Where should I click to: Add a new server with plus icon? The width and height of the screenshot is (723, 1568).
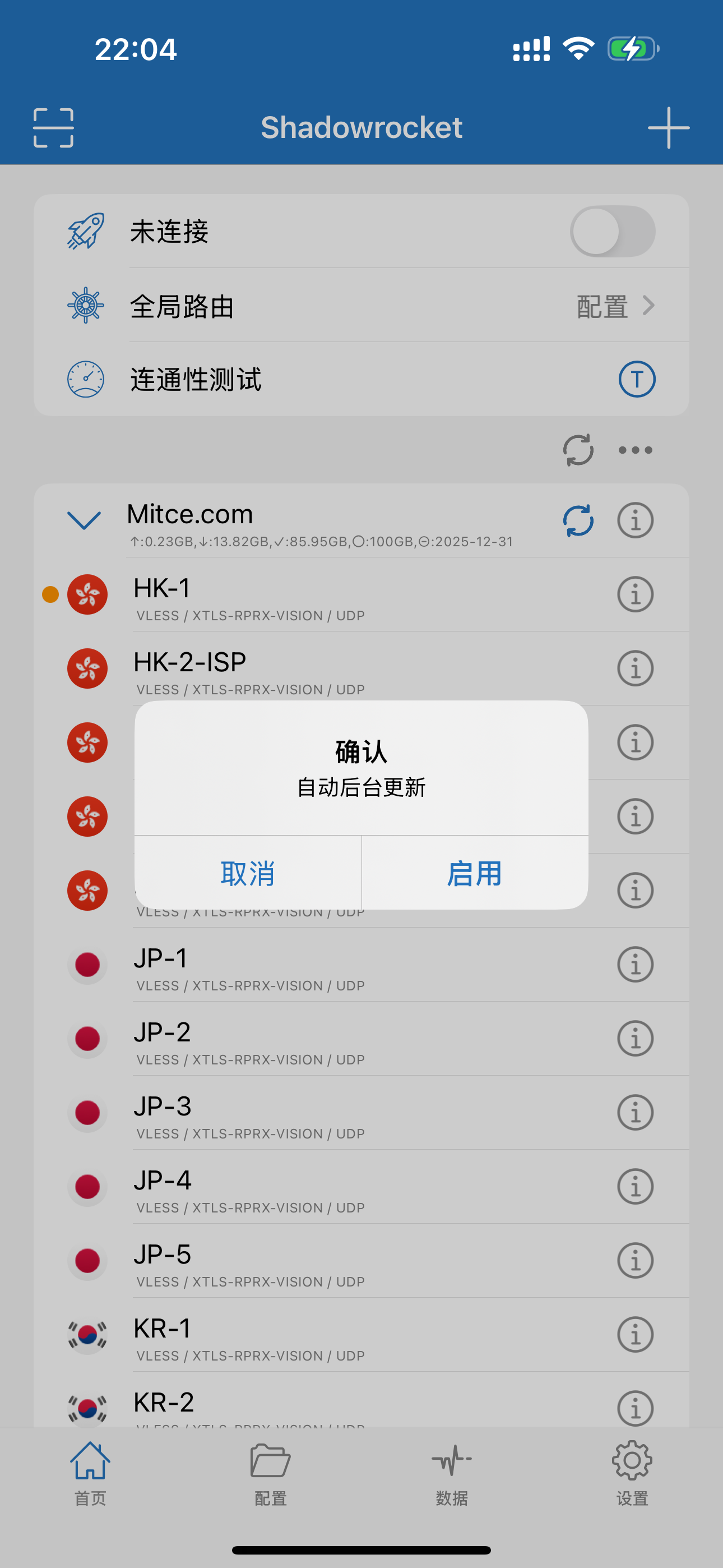click(668, 128)
